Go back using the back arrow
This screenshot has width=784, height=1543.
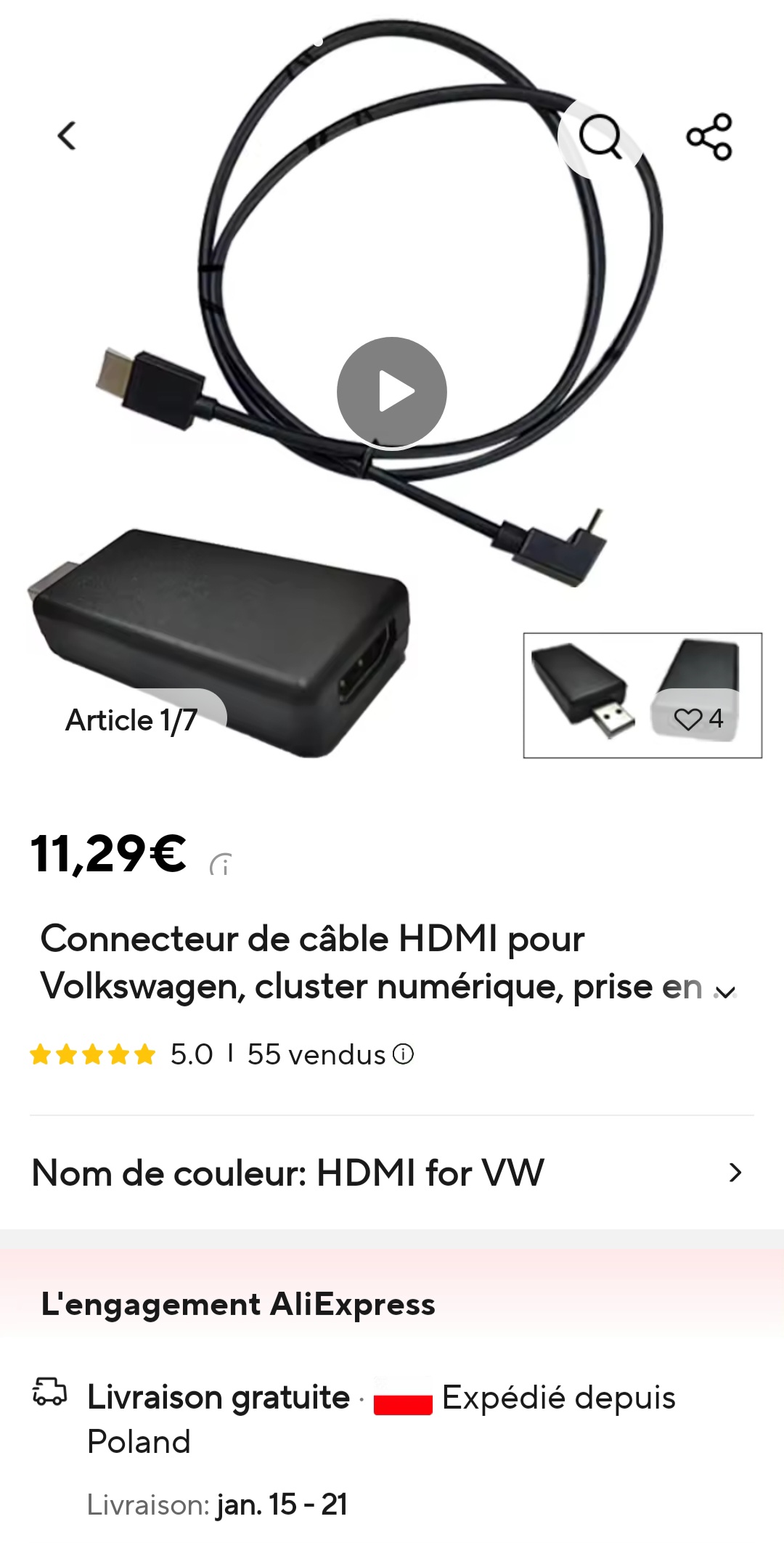67,136
